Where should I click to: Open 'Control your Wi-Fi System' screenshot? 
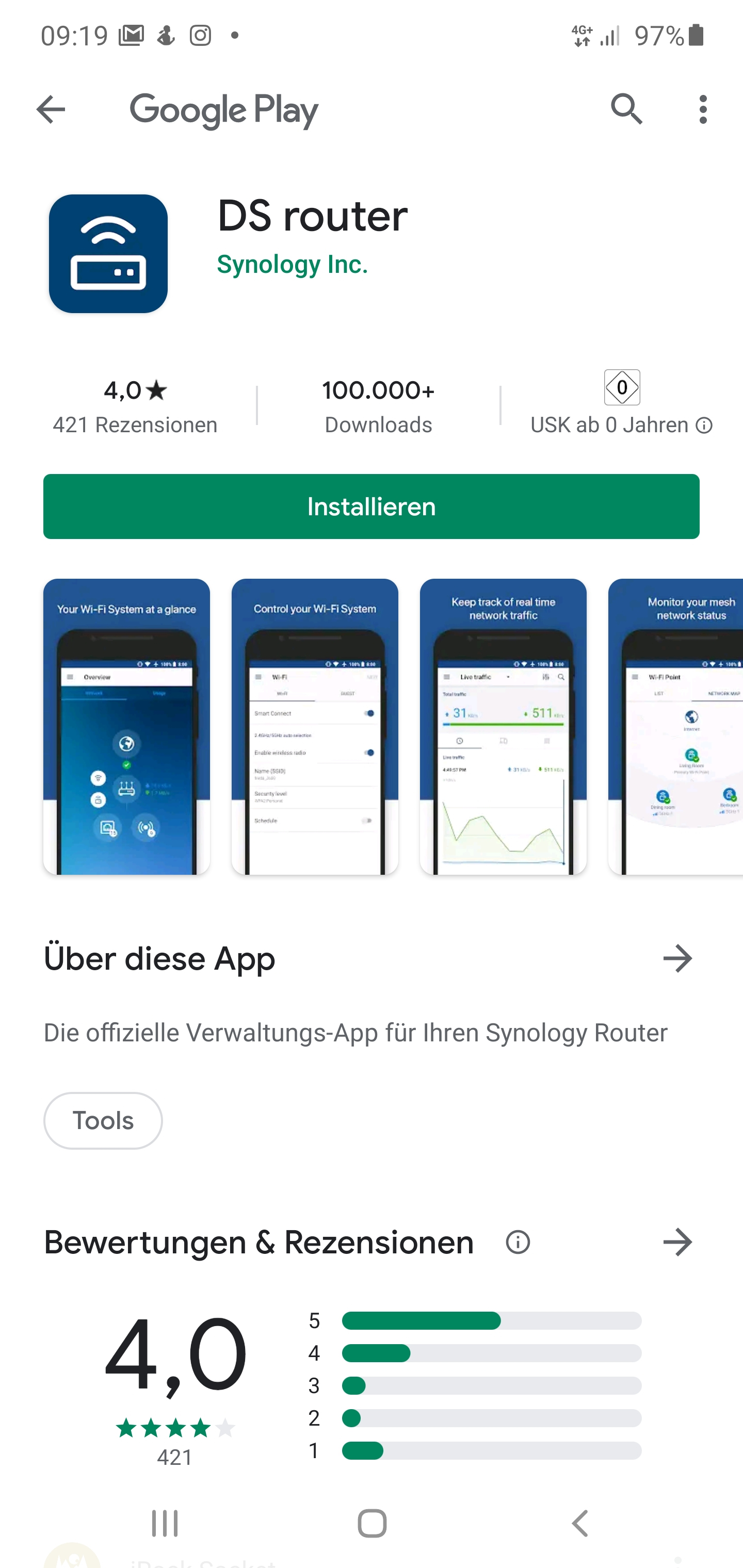click(315, 726)
